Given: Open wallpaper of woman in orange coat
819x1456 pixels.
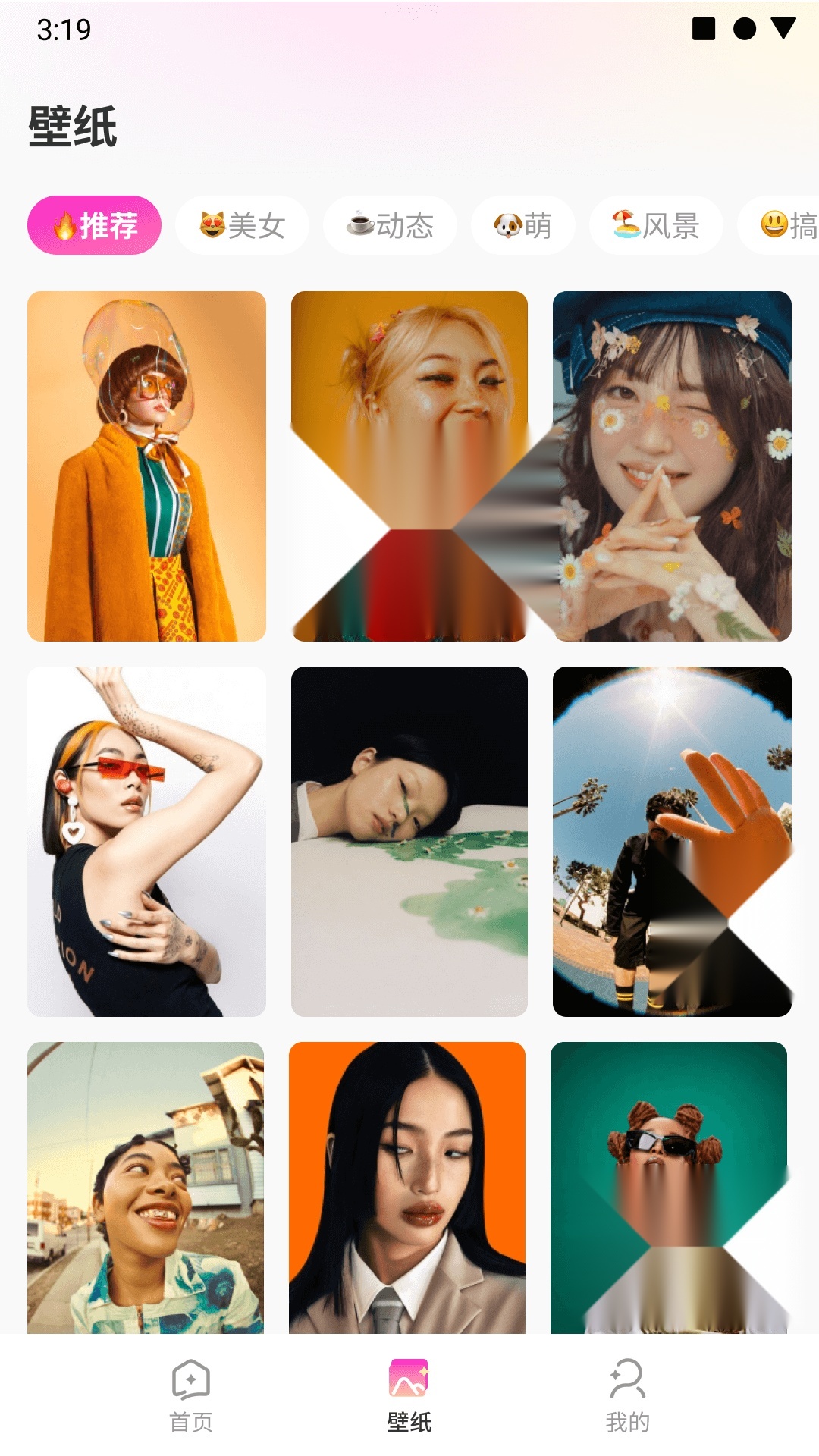Looking at the screenshot, I should (146, 466).
